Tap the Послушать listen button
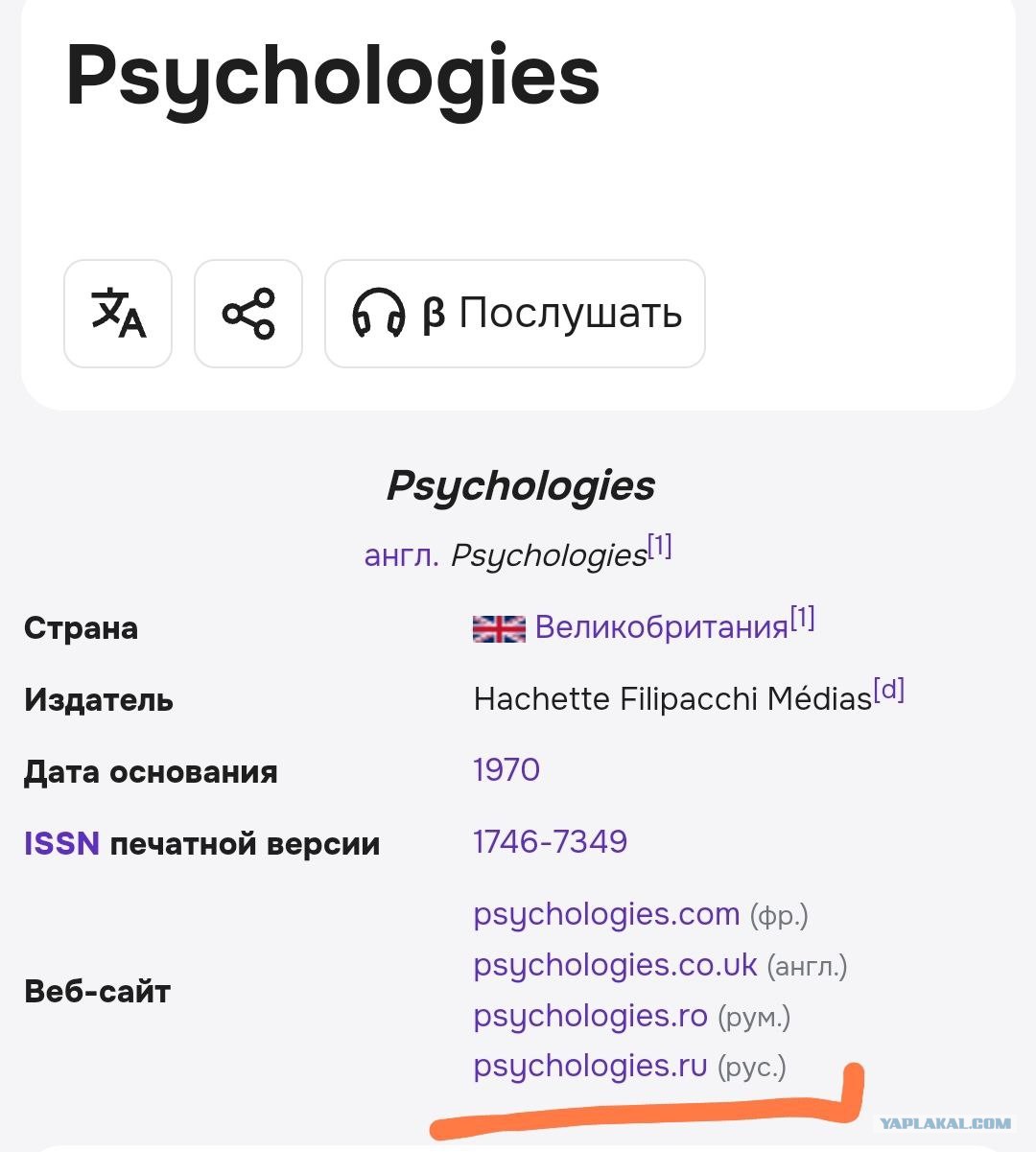The width and height of the screenshot is (1036, 1152). pyautogui.click(x=515, y=314)
